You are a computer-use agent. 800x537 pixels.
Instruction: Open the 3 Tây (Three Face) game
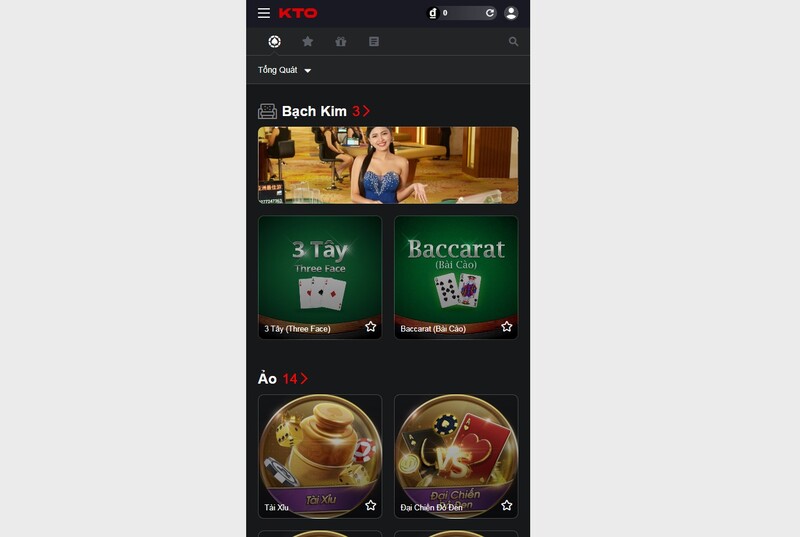[x=319, y=270]
